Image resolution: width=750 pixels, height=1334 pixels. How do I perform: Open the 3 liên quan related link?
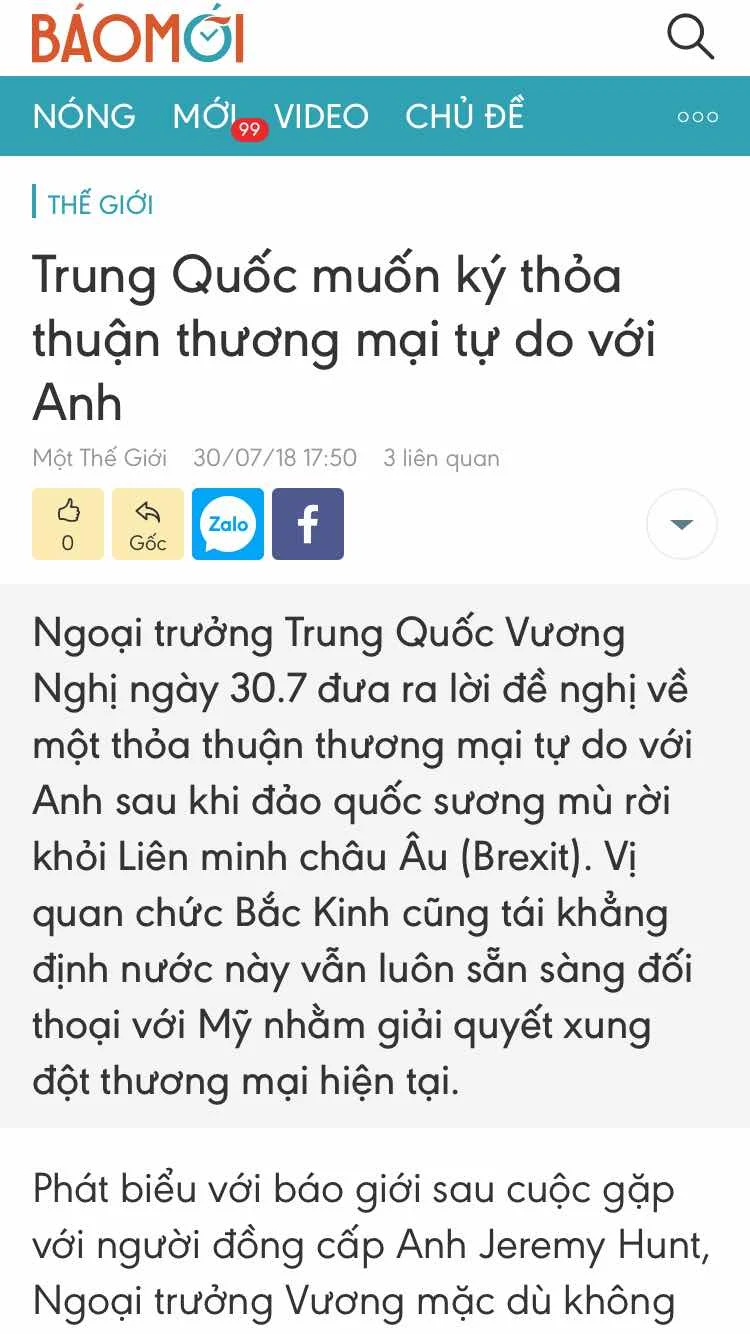(441, 459)
